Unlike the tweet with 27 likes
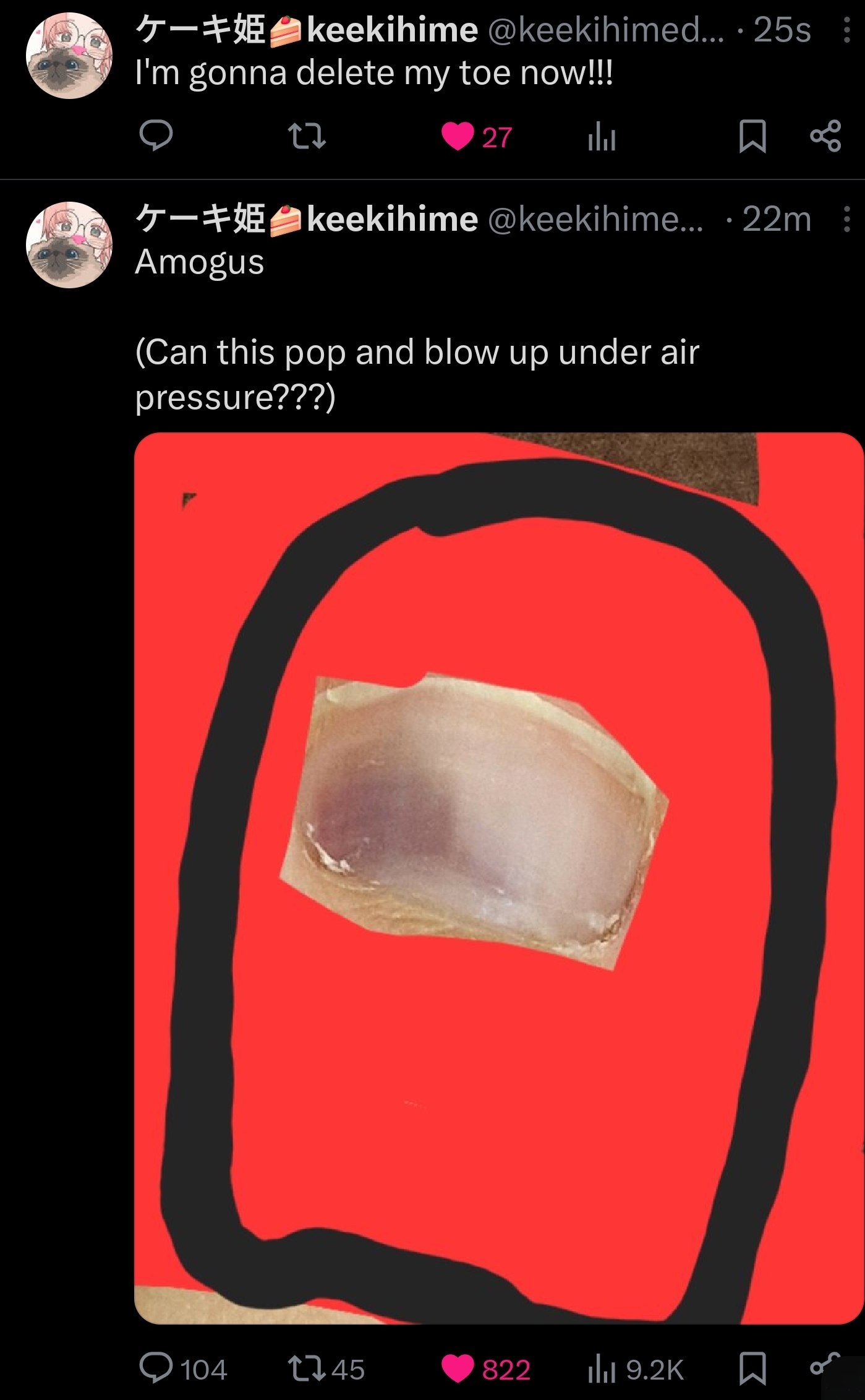 coord(477,137)
